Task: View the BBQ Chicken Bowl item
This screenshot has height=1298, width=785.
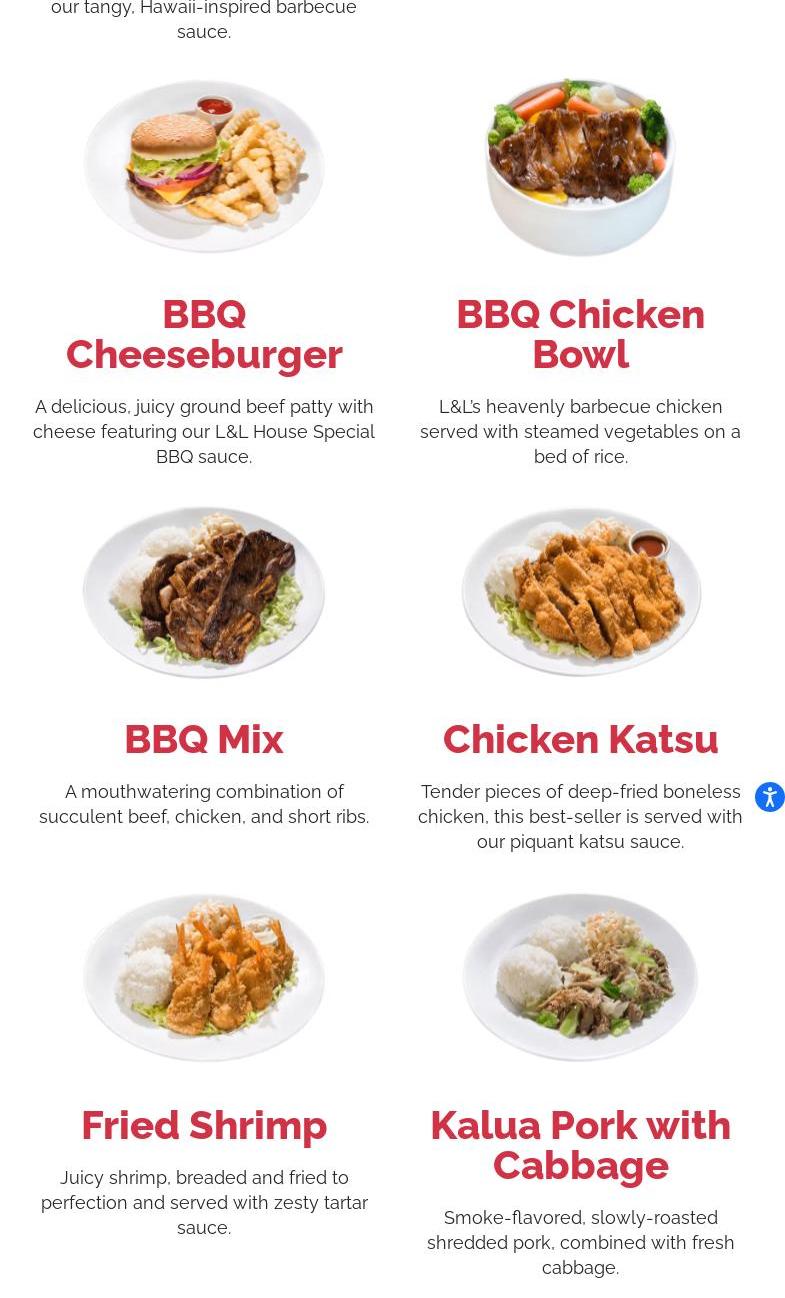Action: [580, 334]
